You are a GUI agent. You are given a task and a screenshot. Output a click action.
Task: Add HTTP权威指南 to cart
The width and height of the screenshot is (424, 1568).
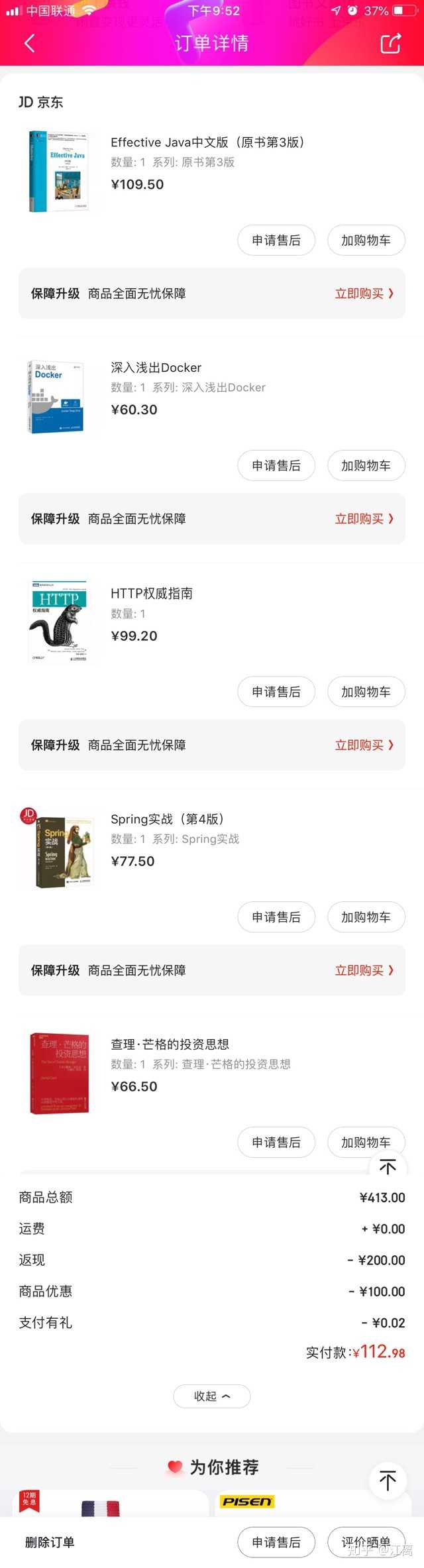point(366,692)
